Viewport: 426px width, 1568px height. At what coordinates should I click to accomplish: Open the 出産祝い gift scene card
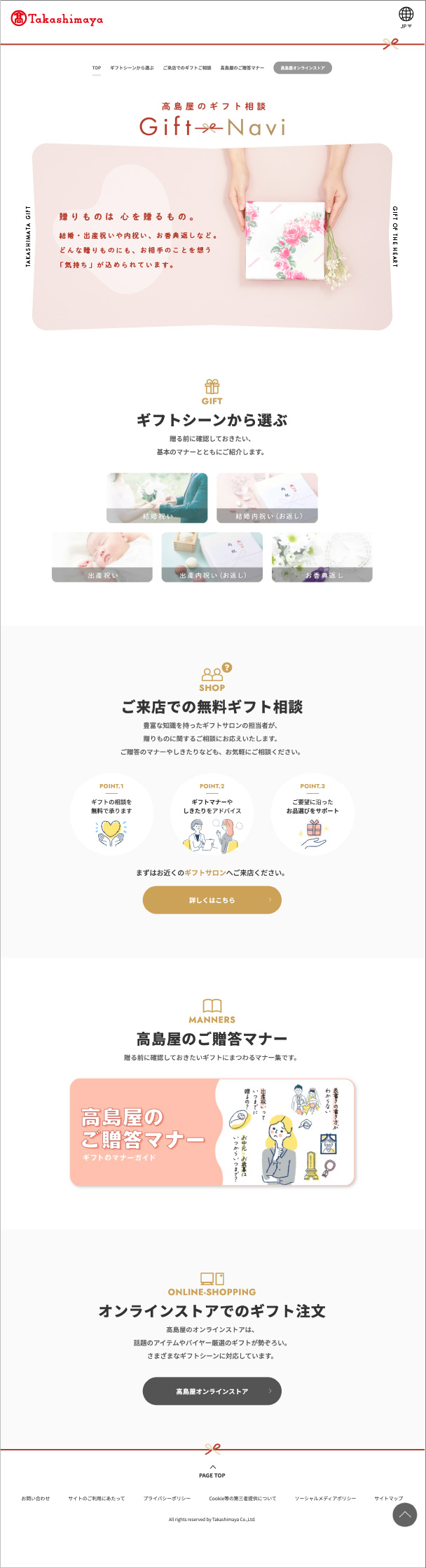point(102,557)
